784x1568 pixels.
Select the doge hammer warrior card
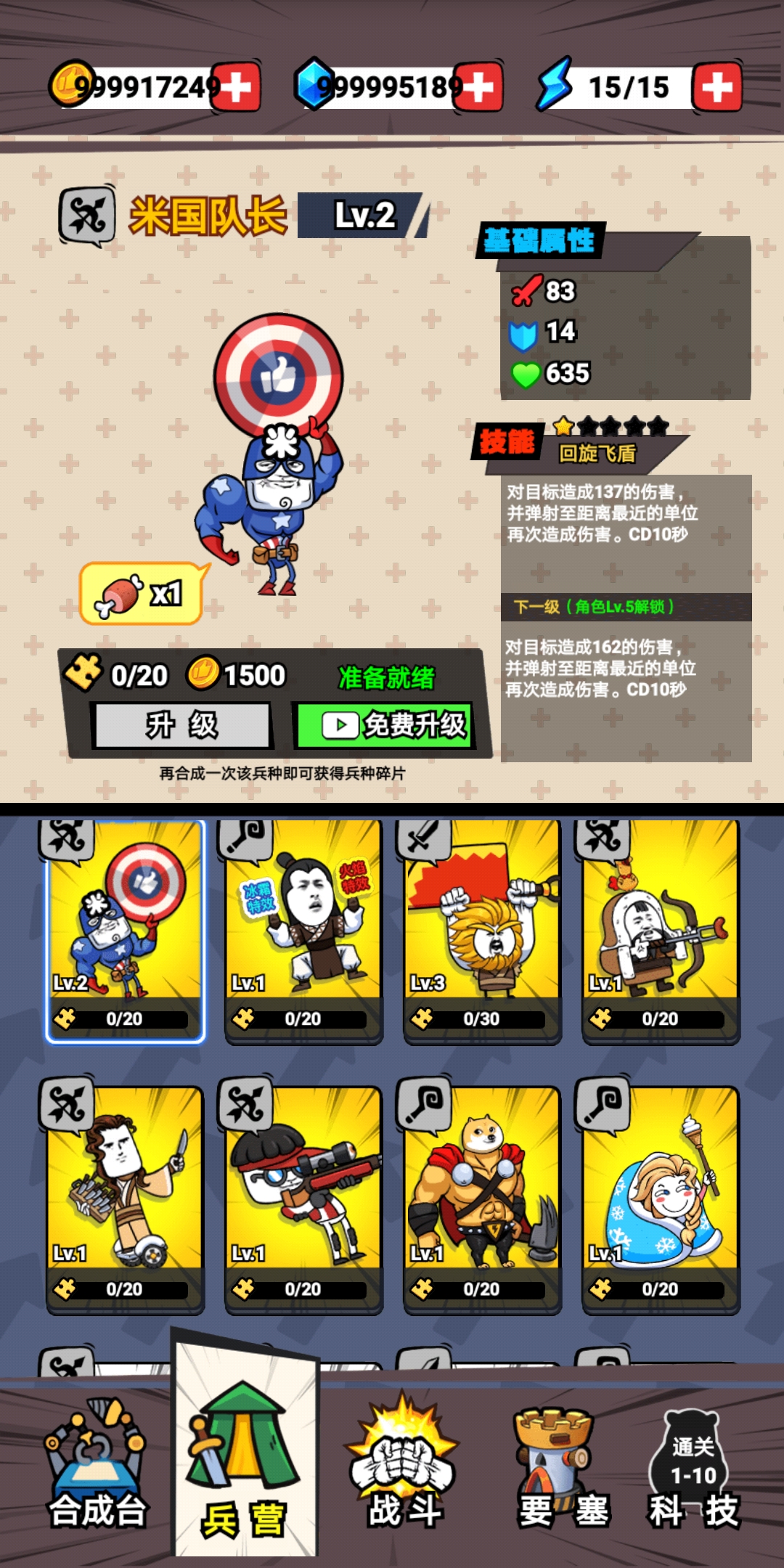tap(482, 1198)
